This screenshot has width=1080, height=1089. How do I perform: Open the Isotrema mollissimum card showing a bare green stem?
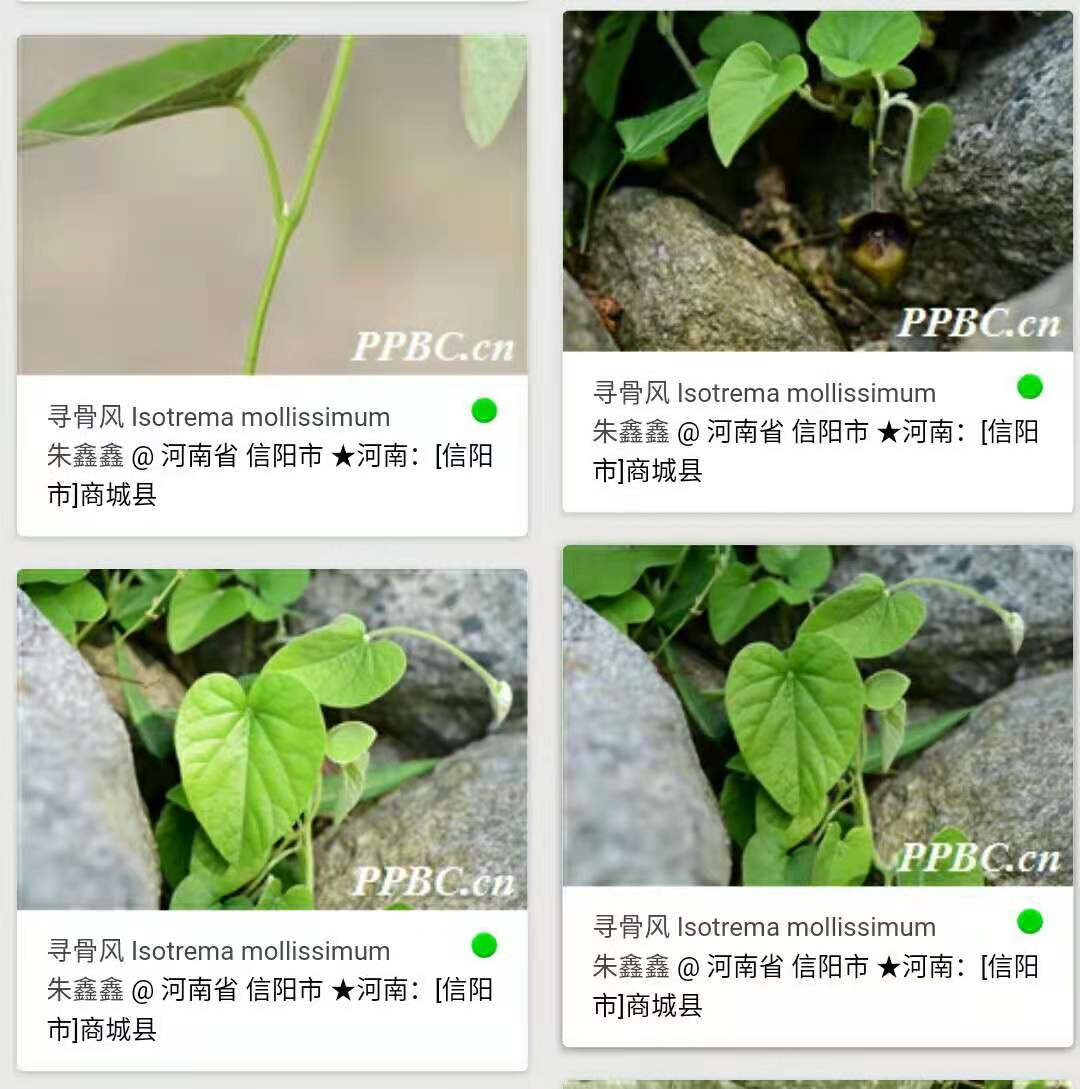272,205
